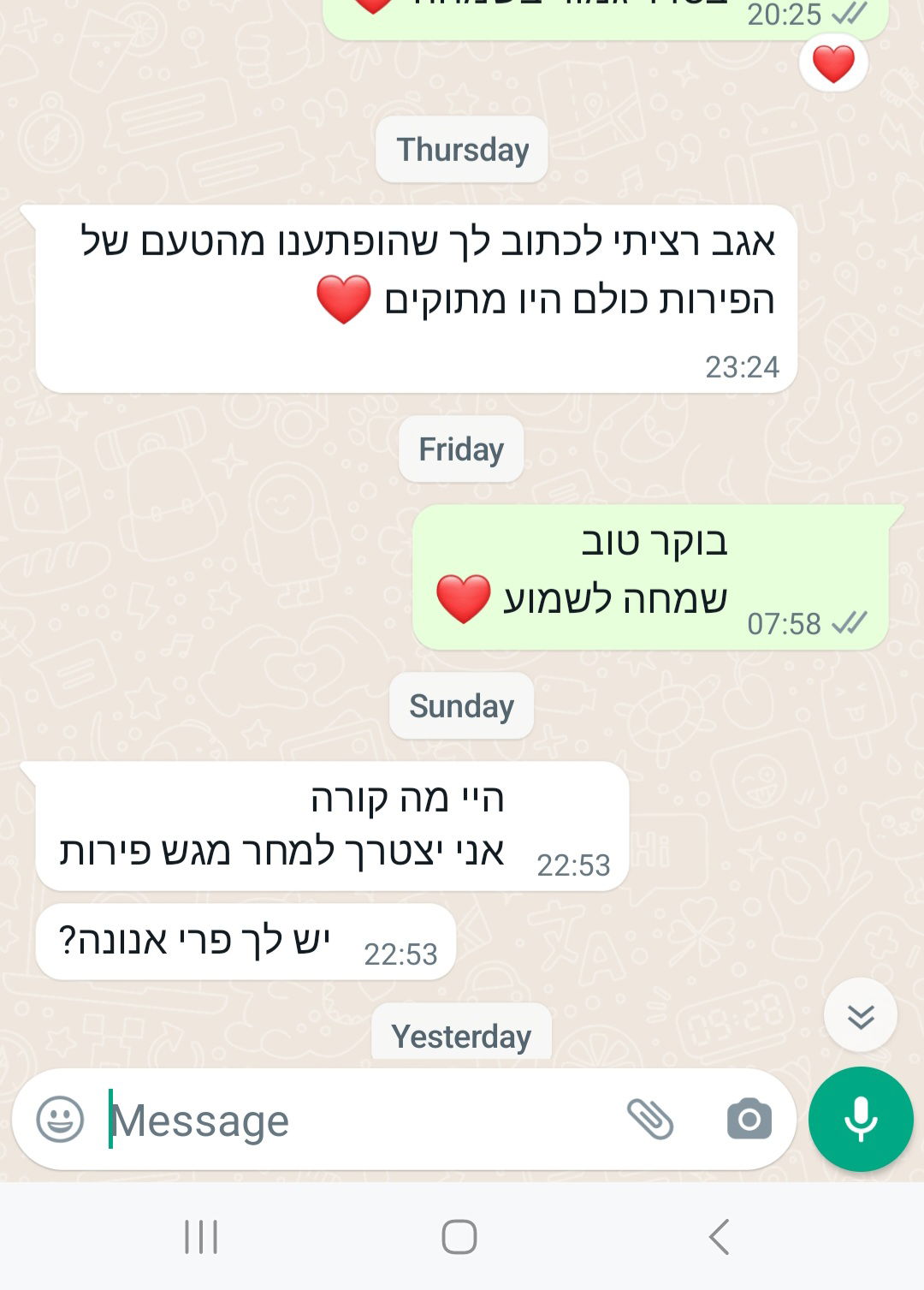924x1290 pixels.
Task: Attach a file with the paperclip
Action: [x=650, y=1119]
